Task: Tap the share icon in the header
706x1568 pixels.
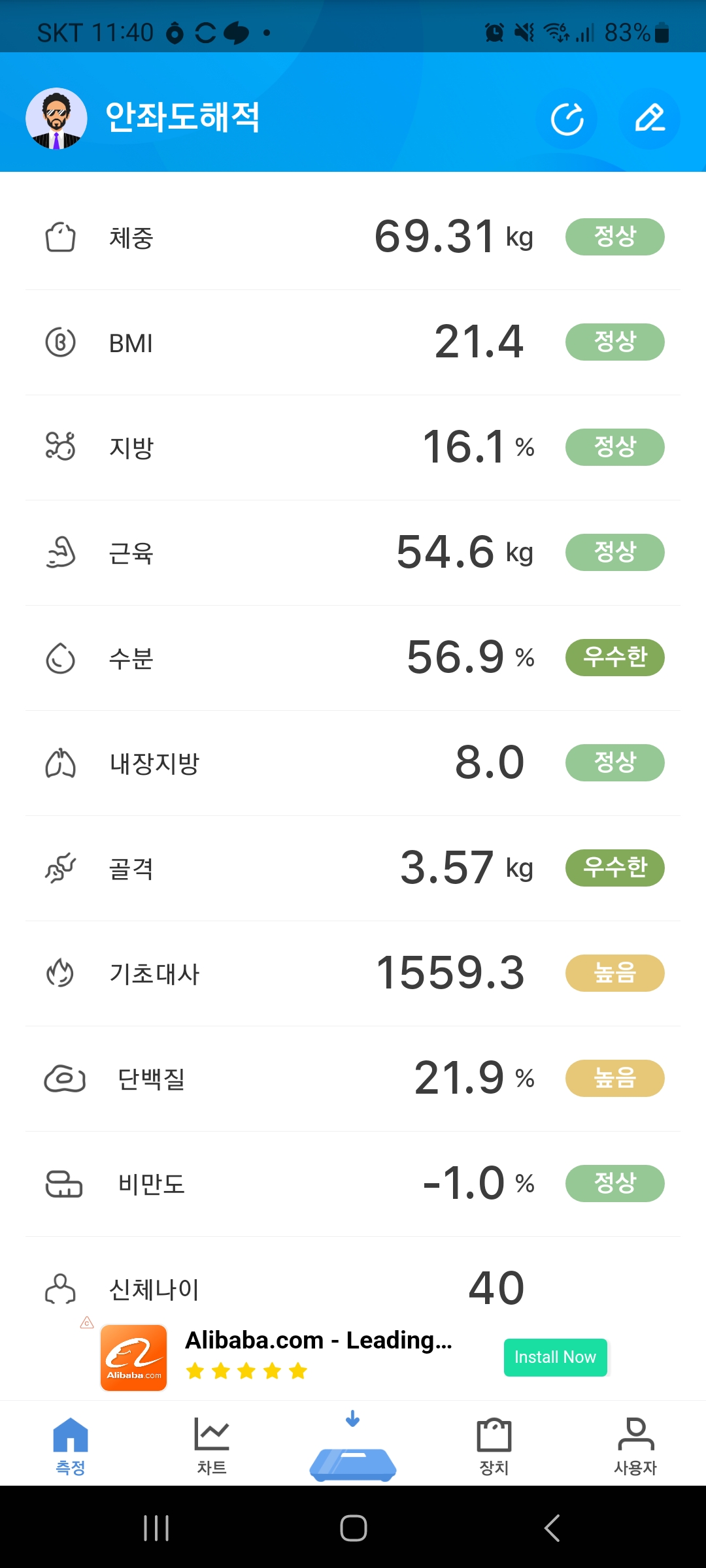Action: pyautogui.click(x=567, y=119)
